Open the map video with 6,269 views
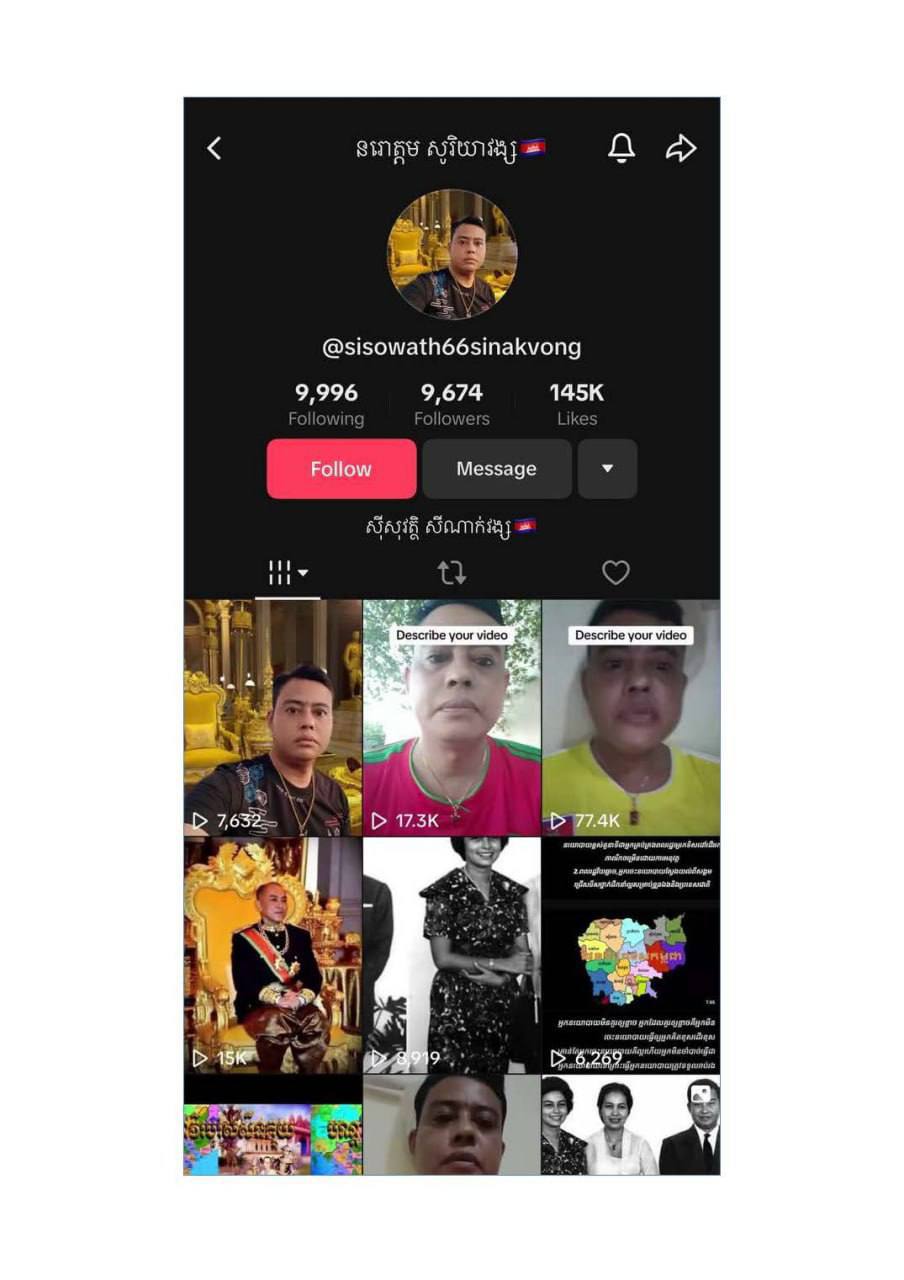 [x=630, y=955]
